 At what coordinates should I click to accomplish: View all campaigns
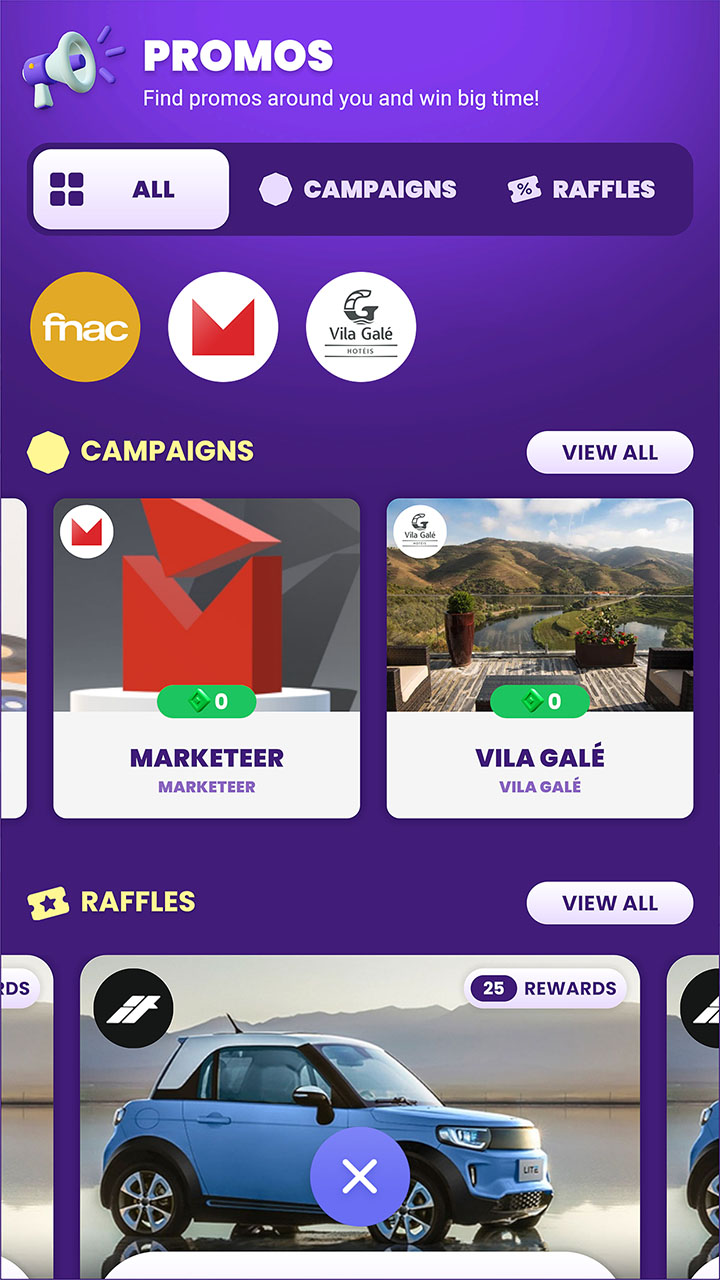click(x=609, y=452)
